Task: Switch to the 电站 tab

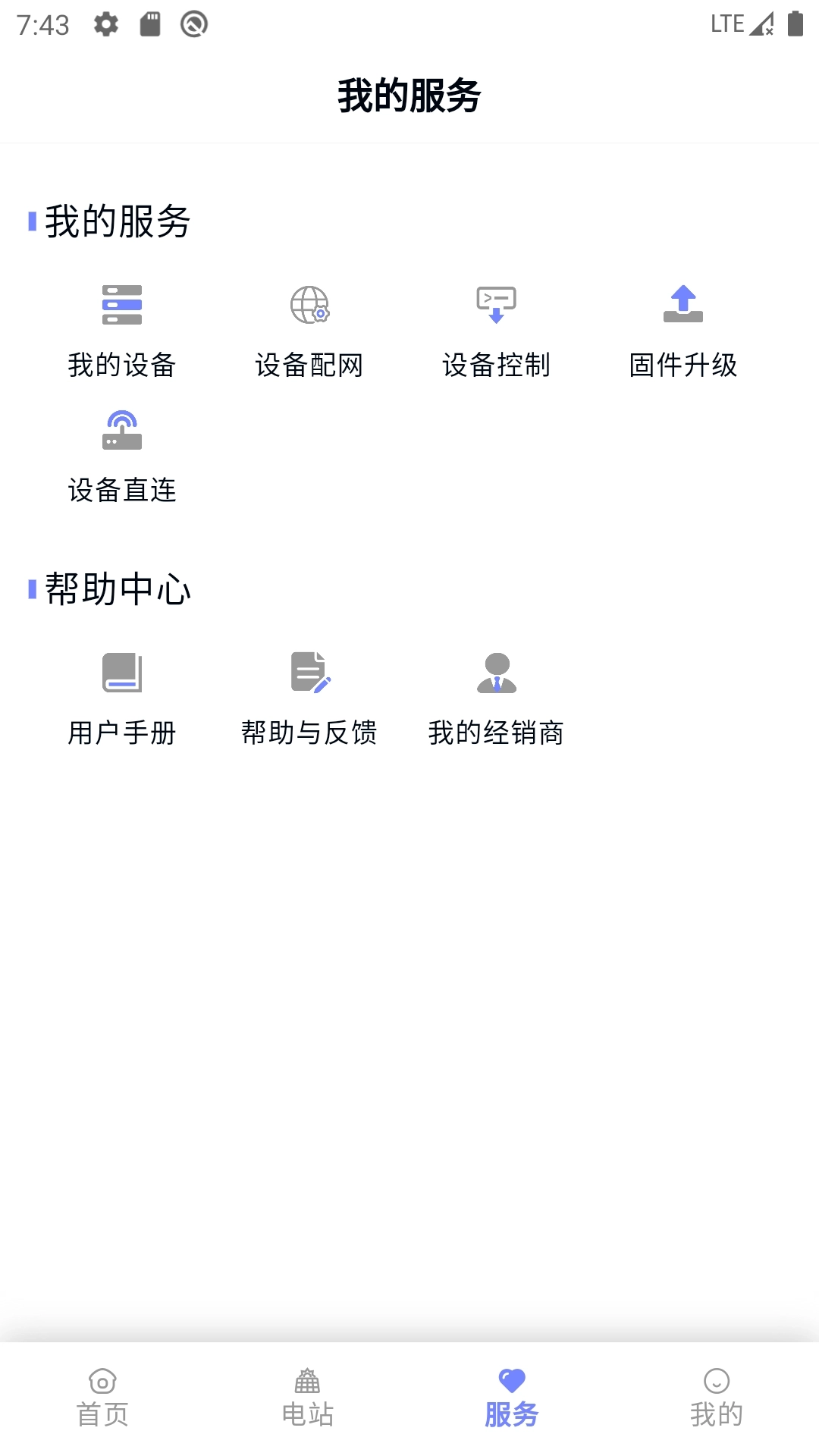Action: pyautogui.click(x=307, y=1410)
